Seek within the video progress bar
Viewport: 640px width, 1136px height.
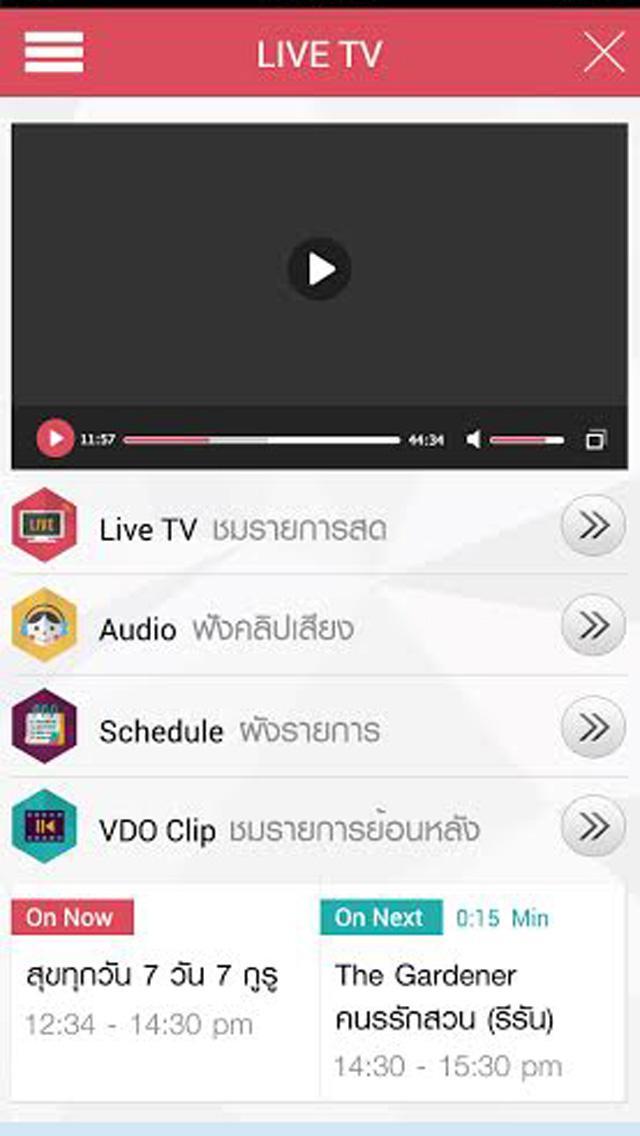point(261,439)
